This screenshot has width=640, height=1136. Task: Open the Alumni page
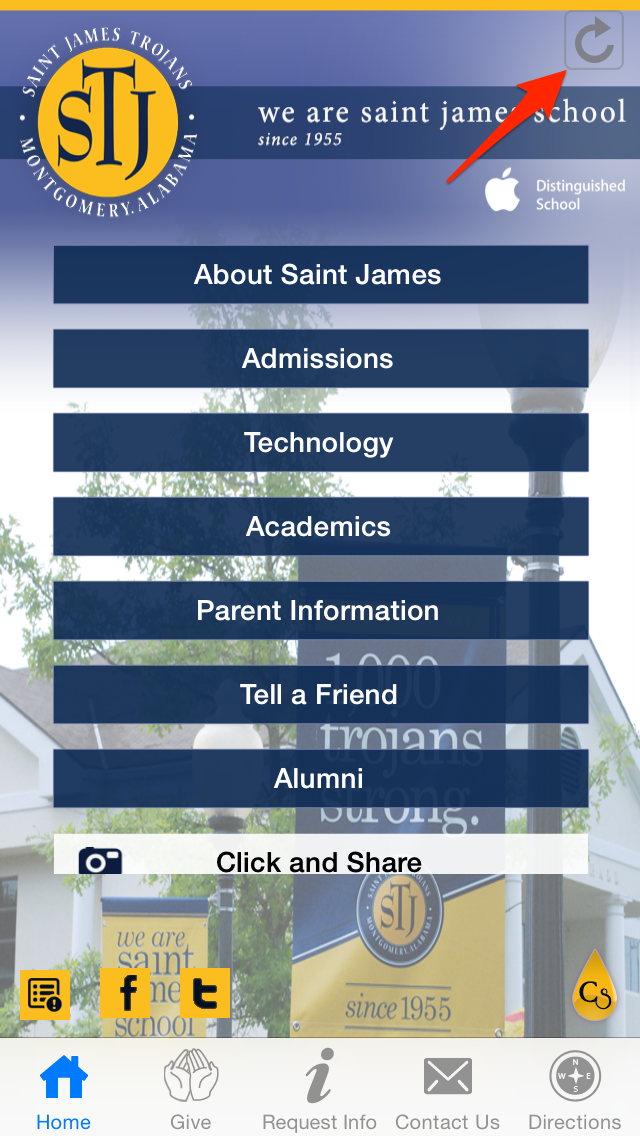click(x=320, y=779)
